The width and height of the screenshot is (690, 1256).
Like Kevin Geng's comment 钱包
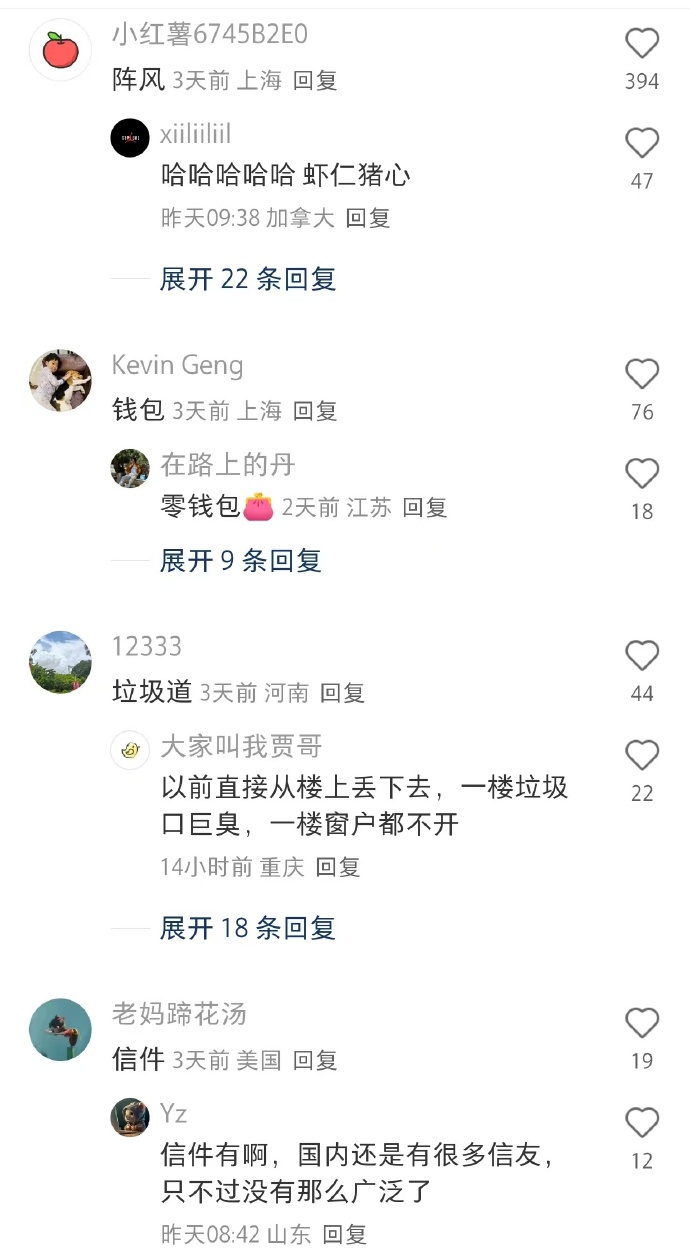coord(642,375)
